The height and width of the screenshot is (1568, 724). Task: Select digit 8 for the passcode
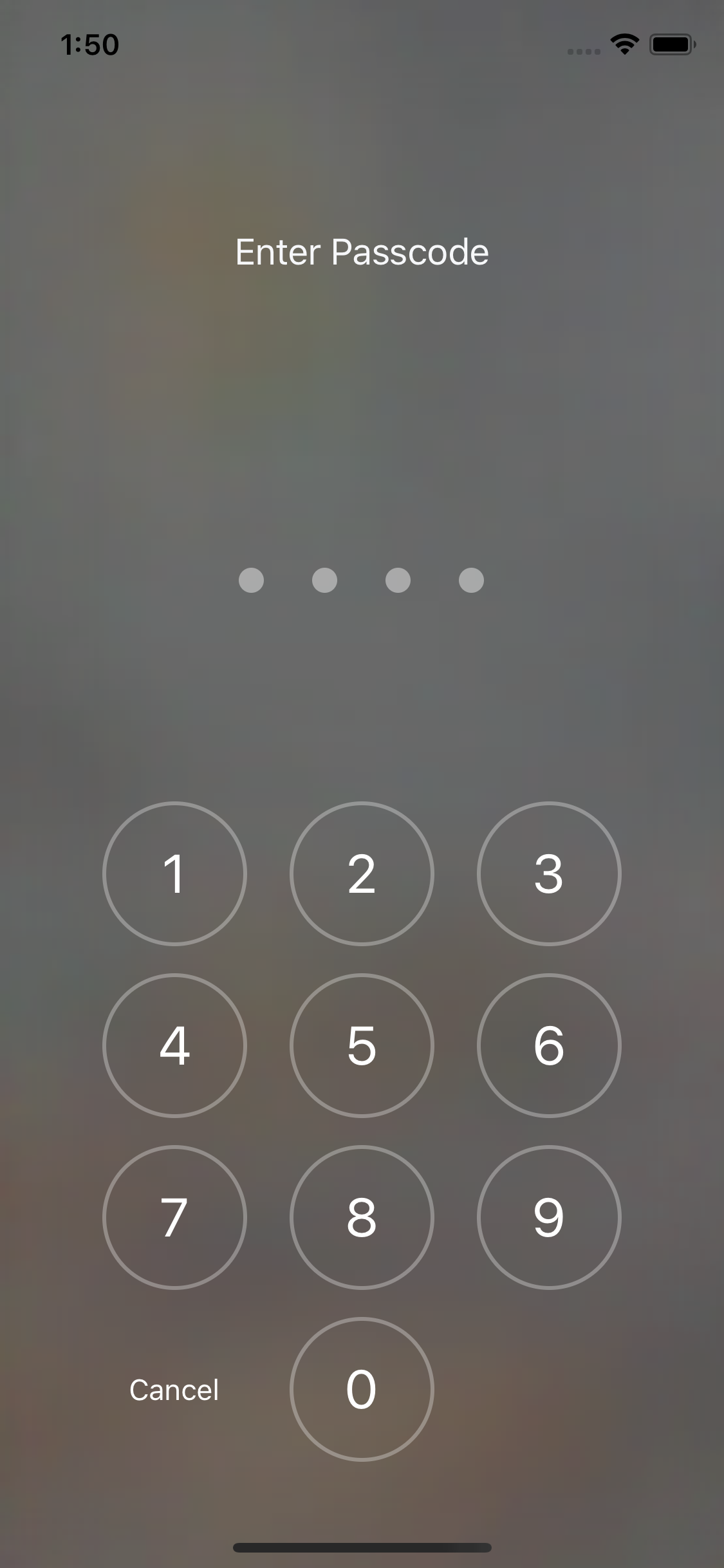click(x=362, y=1217)
